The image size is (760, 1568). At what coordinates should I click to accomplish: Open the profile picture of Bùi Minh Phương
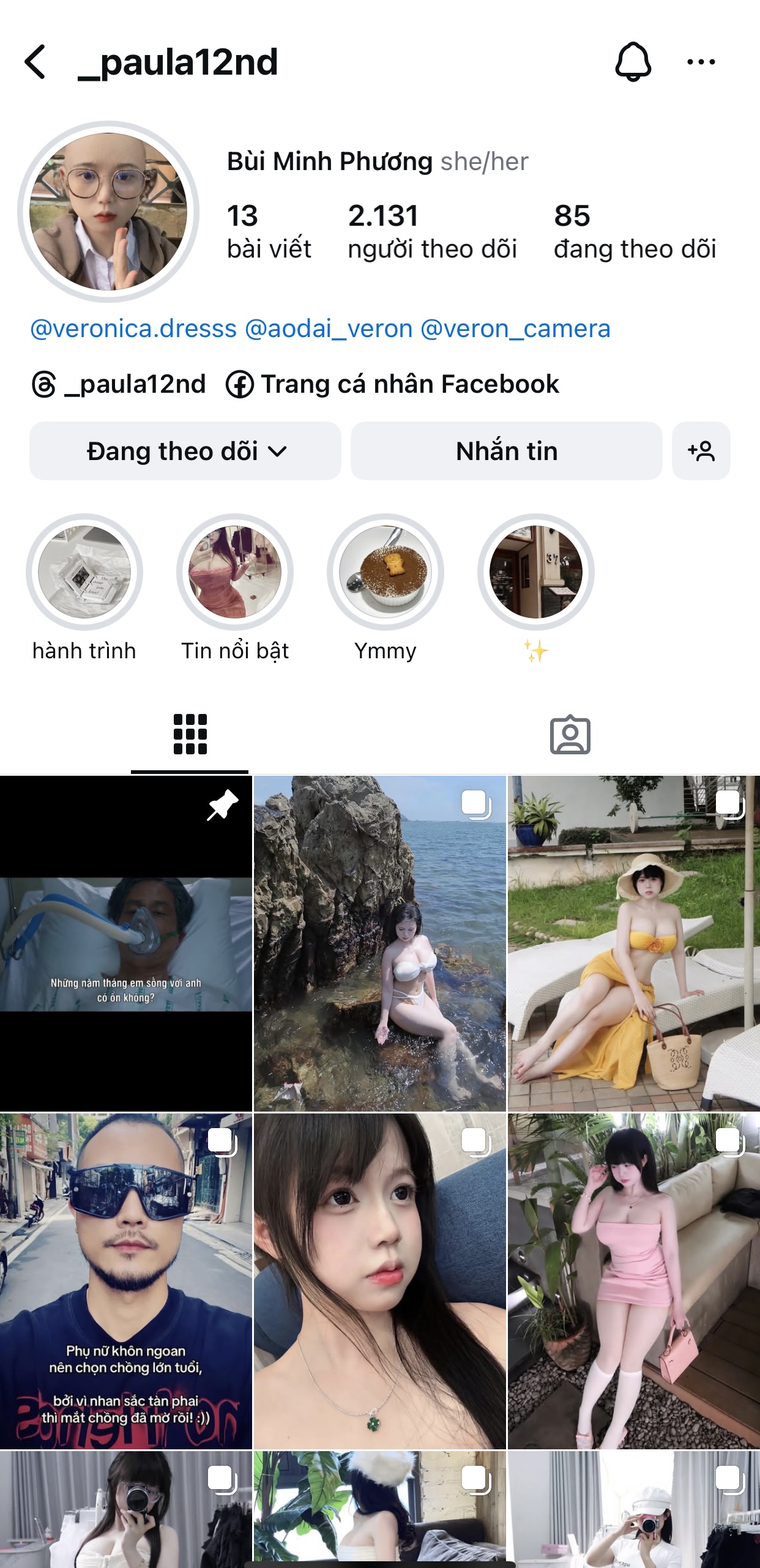pos(108,211)
